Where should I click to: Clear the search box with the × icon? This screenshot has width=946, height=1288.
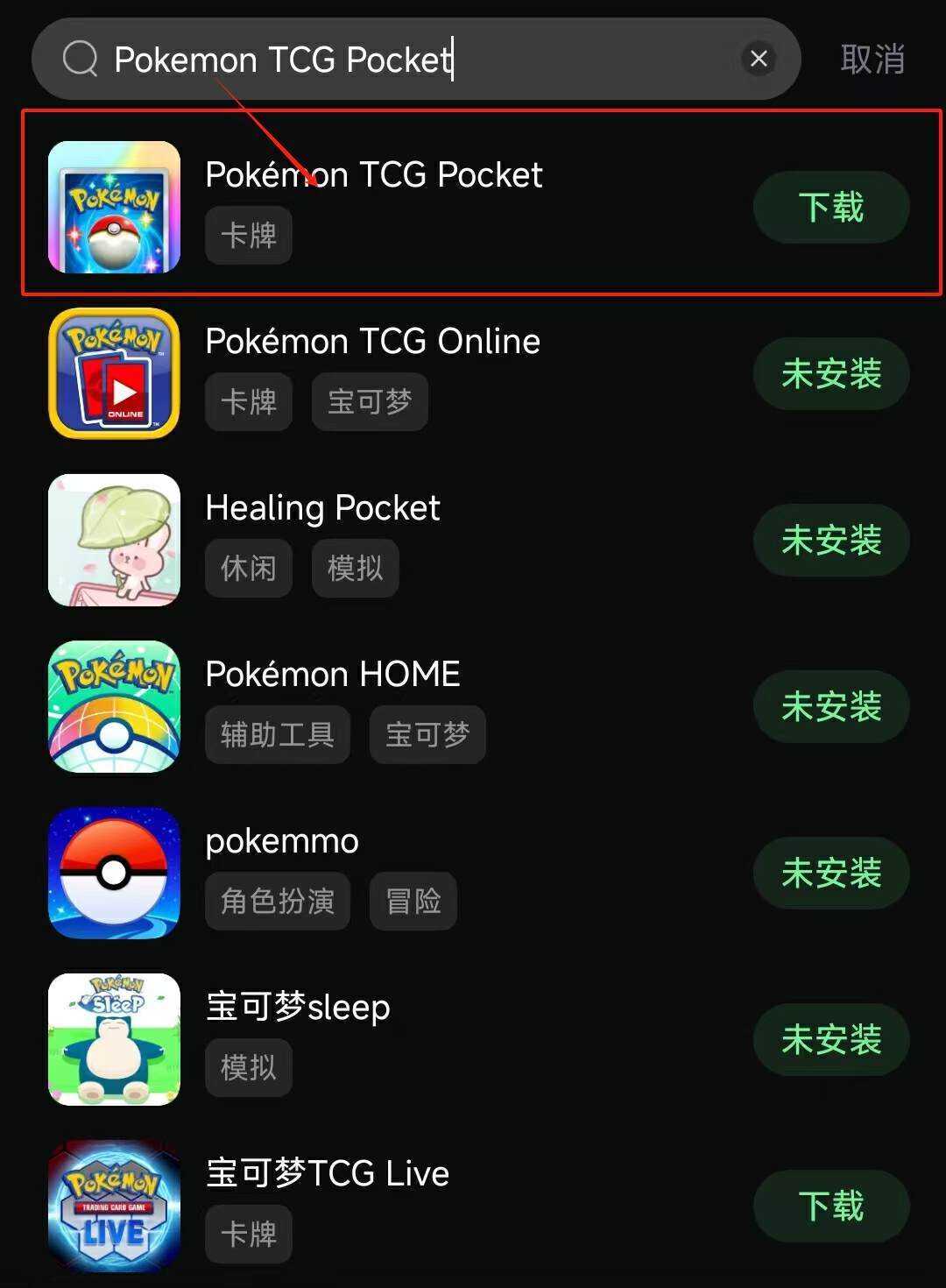[759, 59]
